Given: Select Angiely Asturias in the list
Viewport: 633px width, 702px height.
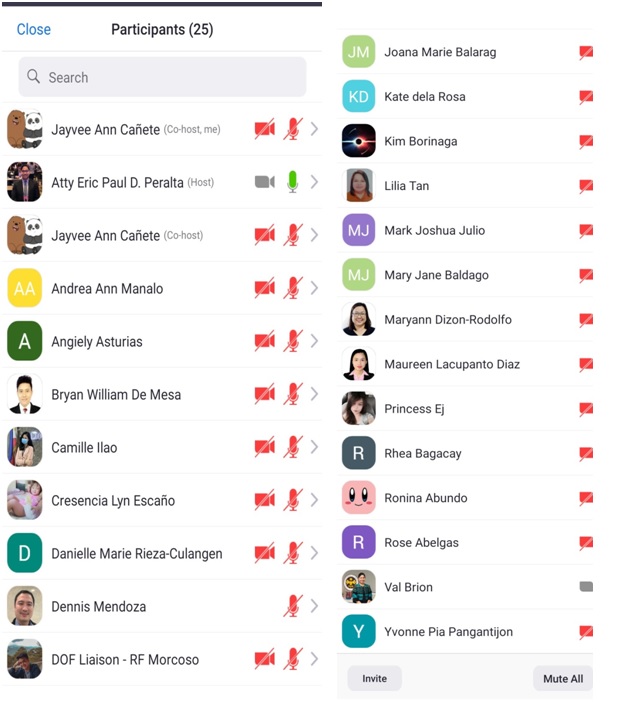Looking at the screenshot, I should [x=97, y=342].
